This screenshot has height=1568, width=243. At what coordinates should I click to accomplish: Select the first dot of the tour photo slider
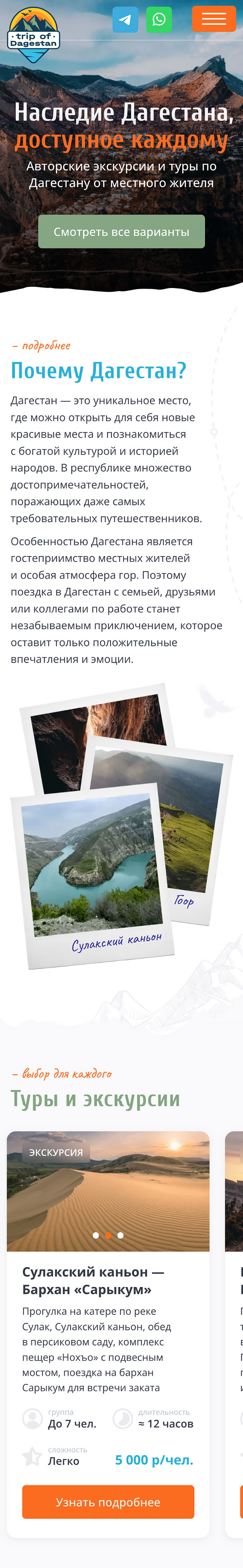96,1235
